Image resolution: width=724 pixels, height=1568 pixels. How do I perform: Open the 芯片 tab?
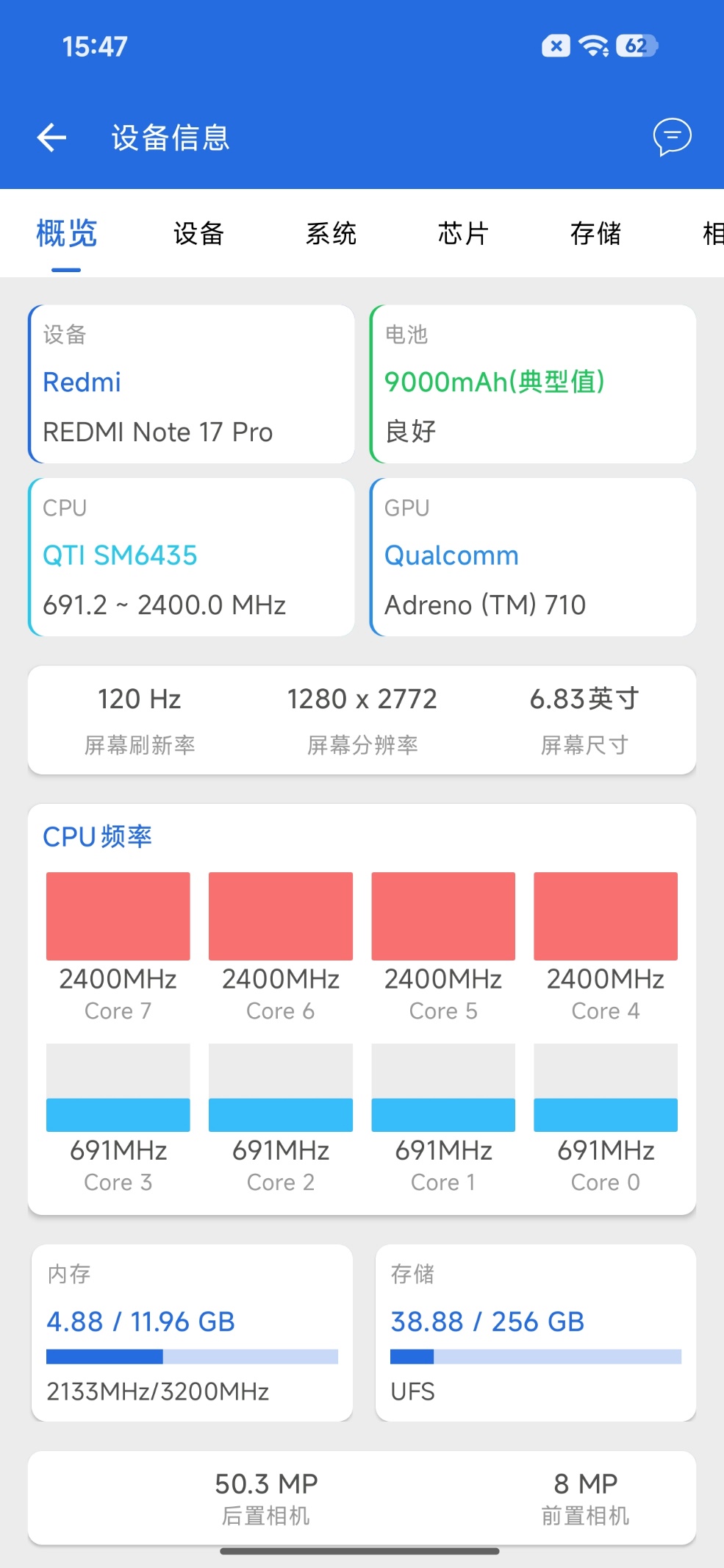[463, 234]
